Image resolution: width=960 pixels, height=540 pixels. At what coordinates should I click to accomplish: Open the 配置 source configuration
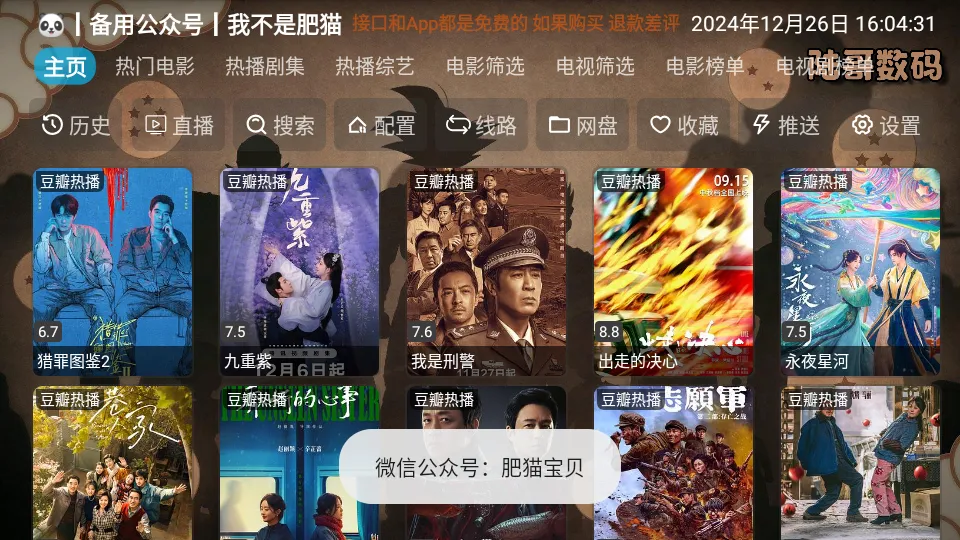pos(381,125)
